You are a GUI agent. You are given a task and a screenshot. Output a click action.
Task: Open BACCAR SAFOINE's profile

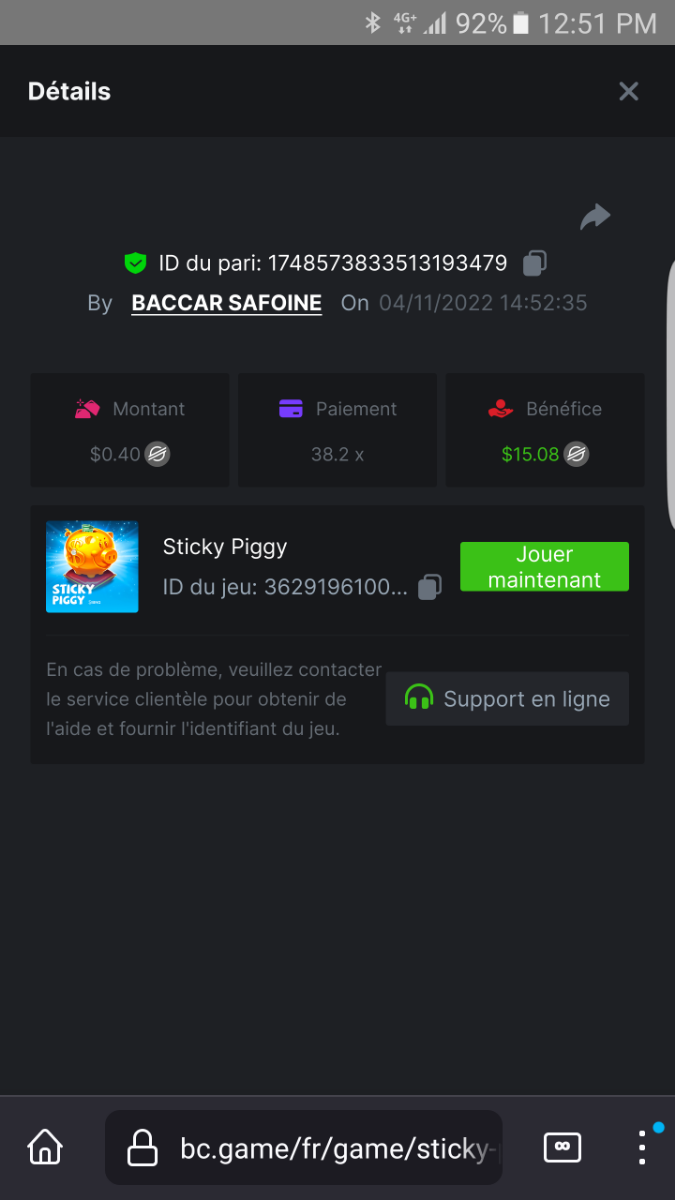pyautogui.click(x=227, y=303)
